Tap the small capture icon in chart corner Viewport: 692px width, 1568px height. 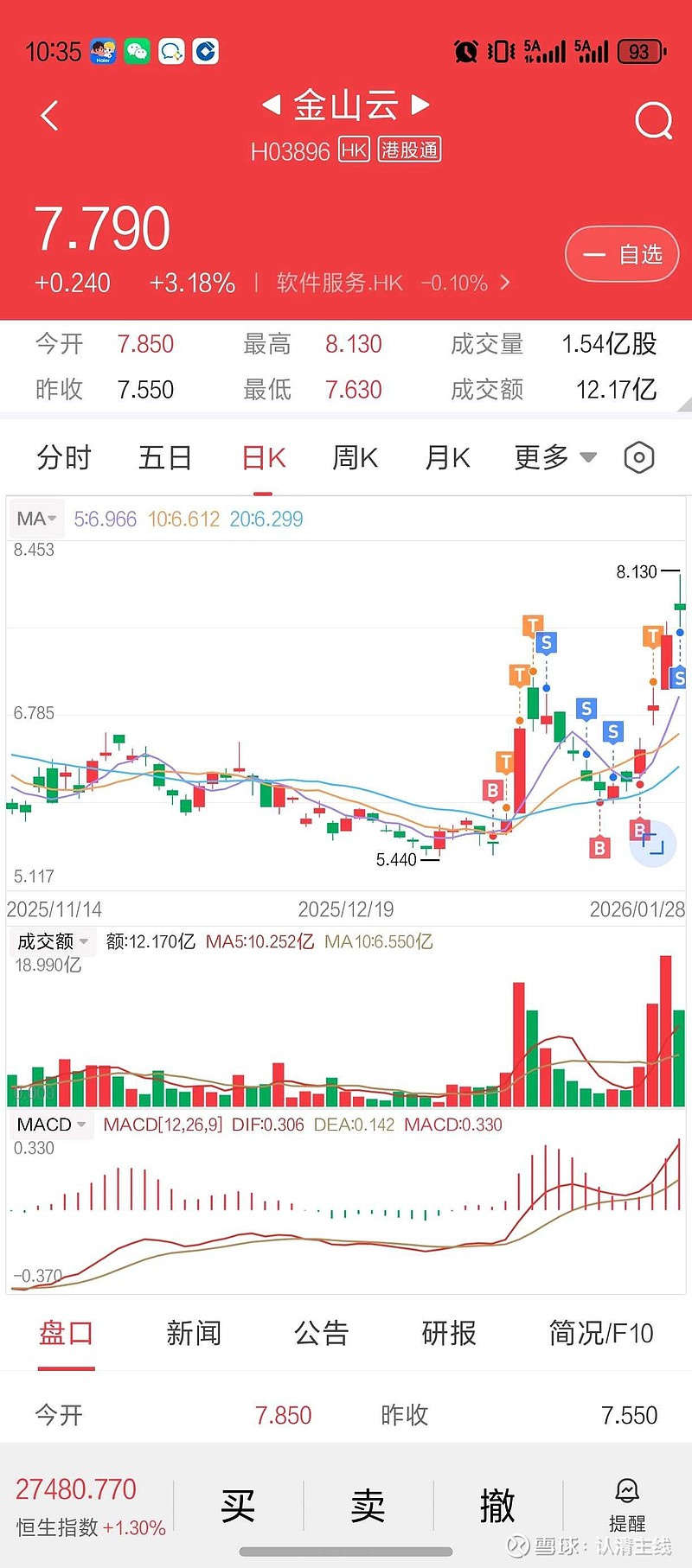(x=654, y=845)
